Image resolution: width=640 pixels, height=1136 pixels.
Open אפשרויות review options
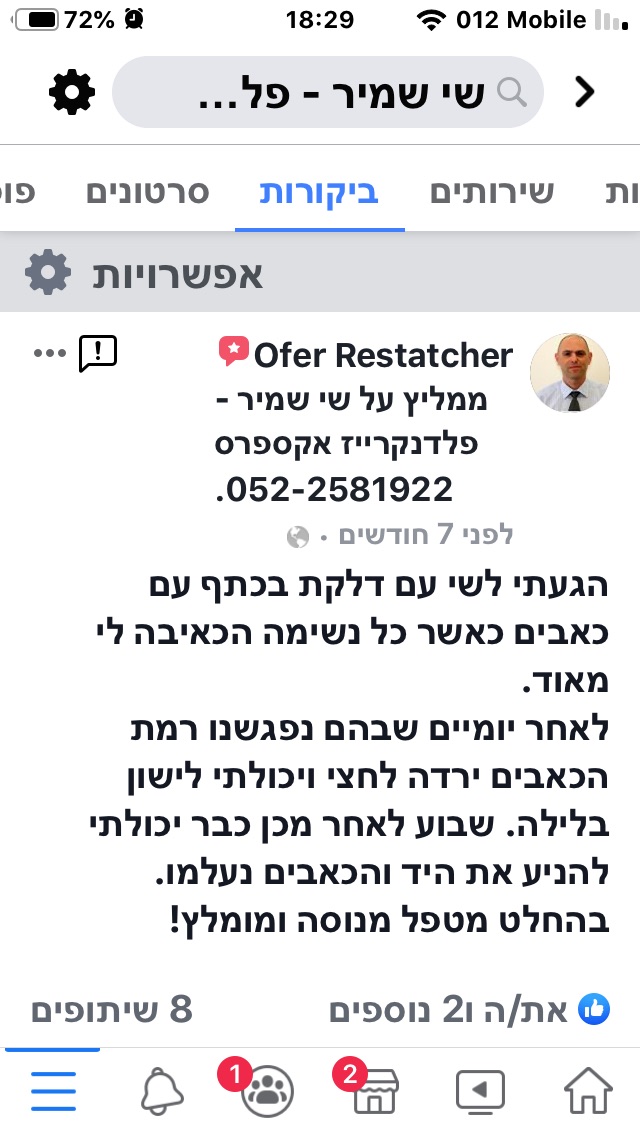point(145,273)
